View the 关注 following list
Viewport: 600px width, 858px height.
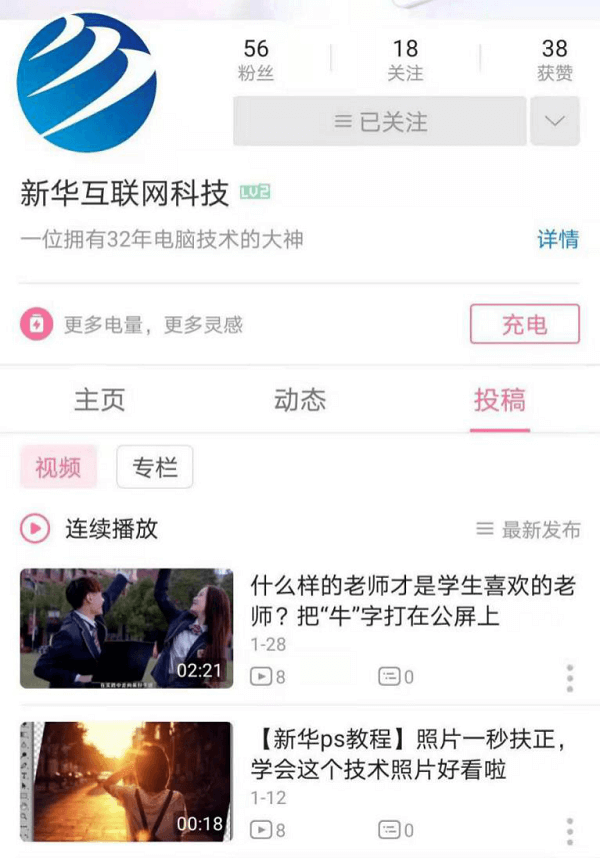pyautogui.click(x=405, y=58)
